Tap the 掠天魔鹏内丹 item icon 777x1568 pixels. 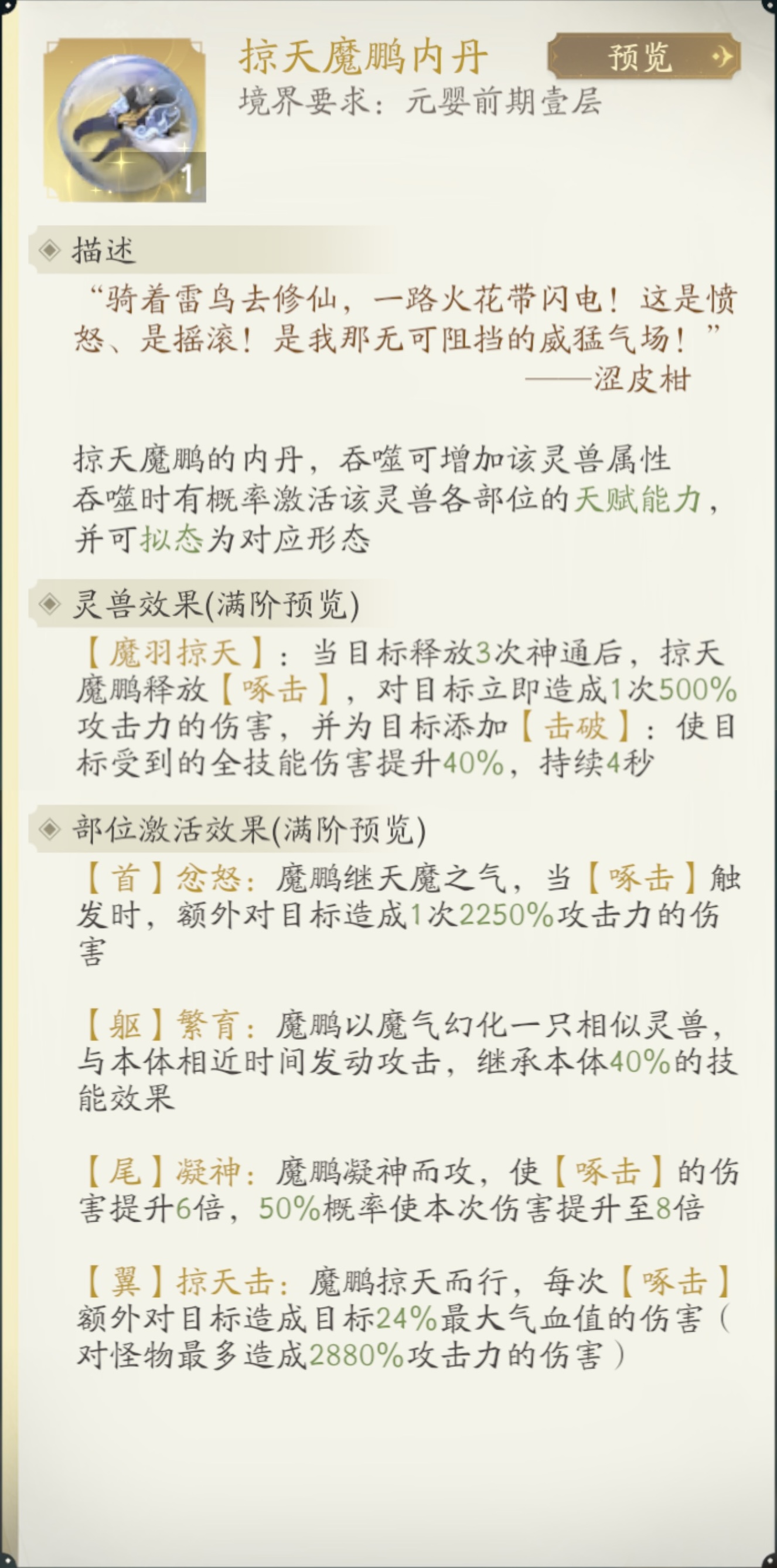coord(125,120)
